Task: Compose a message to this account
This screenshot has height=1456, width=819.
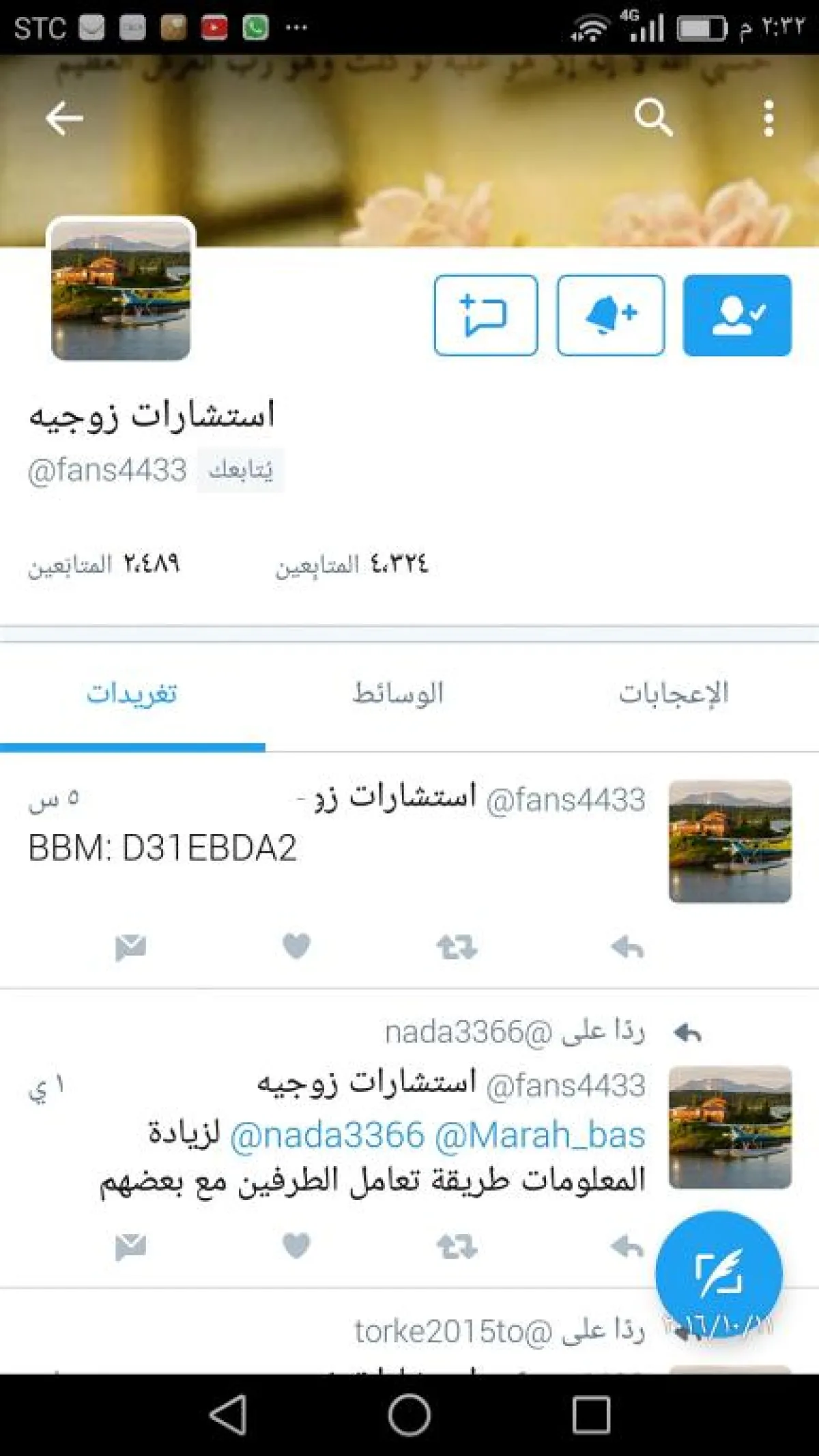Action: tap(485, 315)
